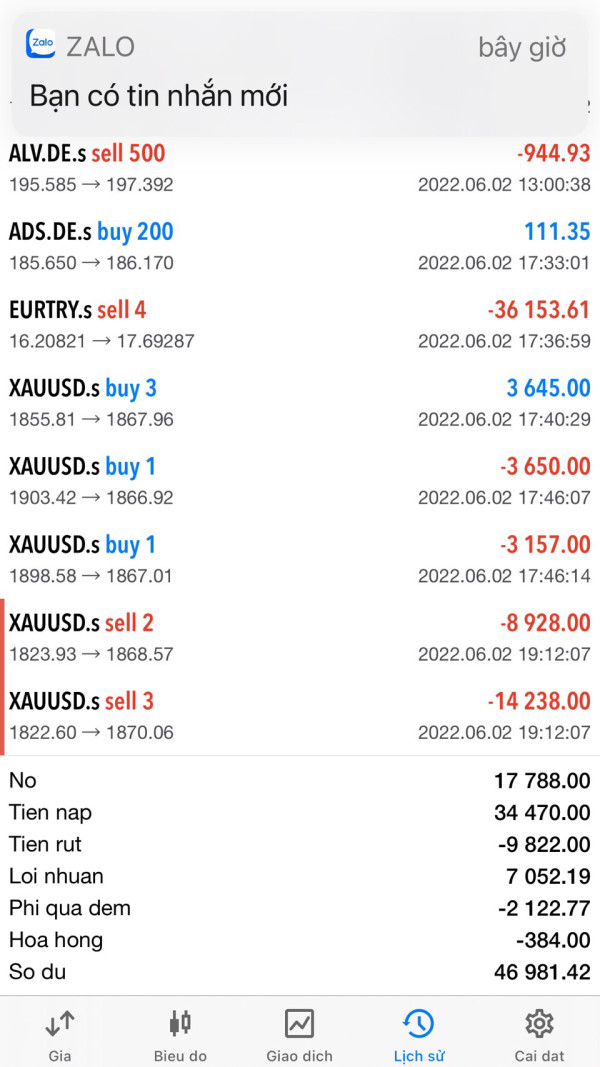Expand the XAUUSD.s sell 2 trade
The width and height of the screenshot is (600, 1067).
tap(300, 637)
